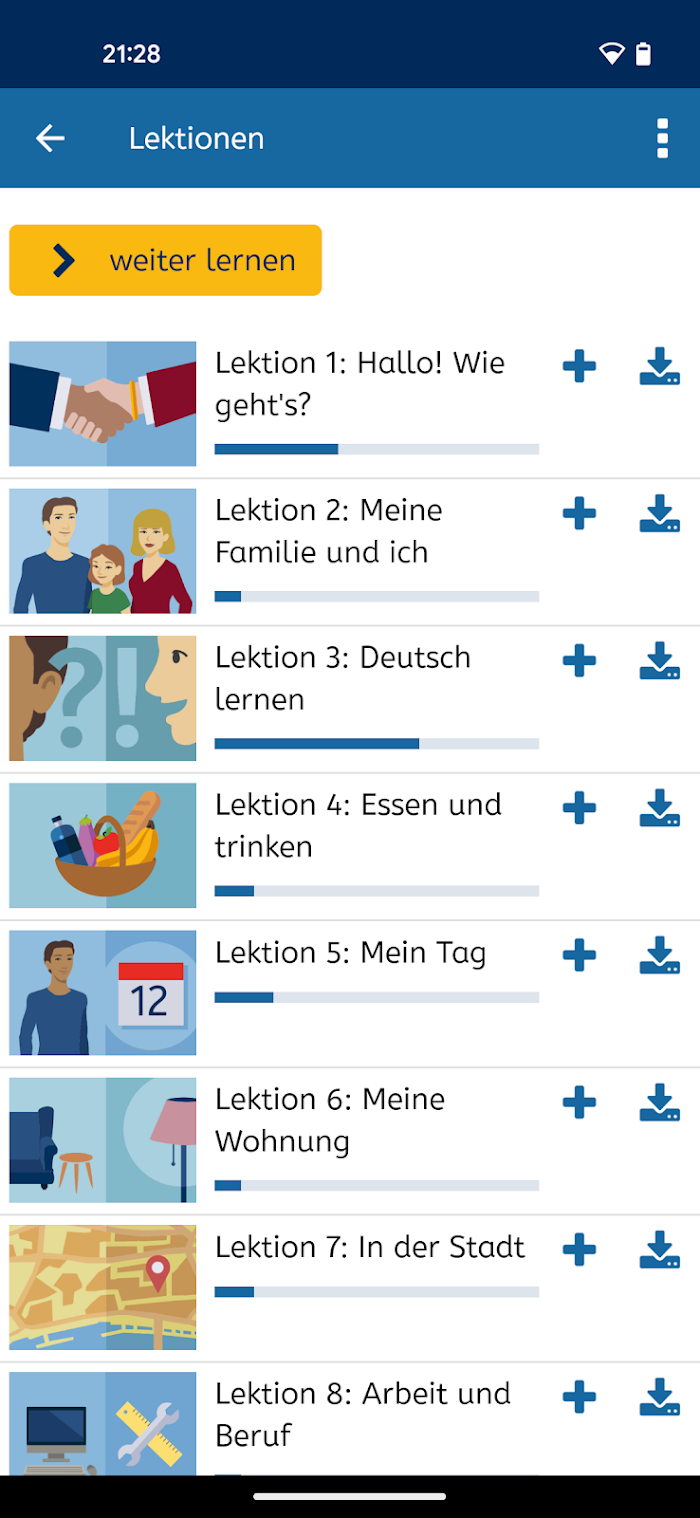The height and width of the screenshot is (1518, 700).
Task: Open the three-dot overflow menu
Action: [x=662, y=138]
